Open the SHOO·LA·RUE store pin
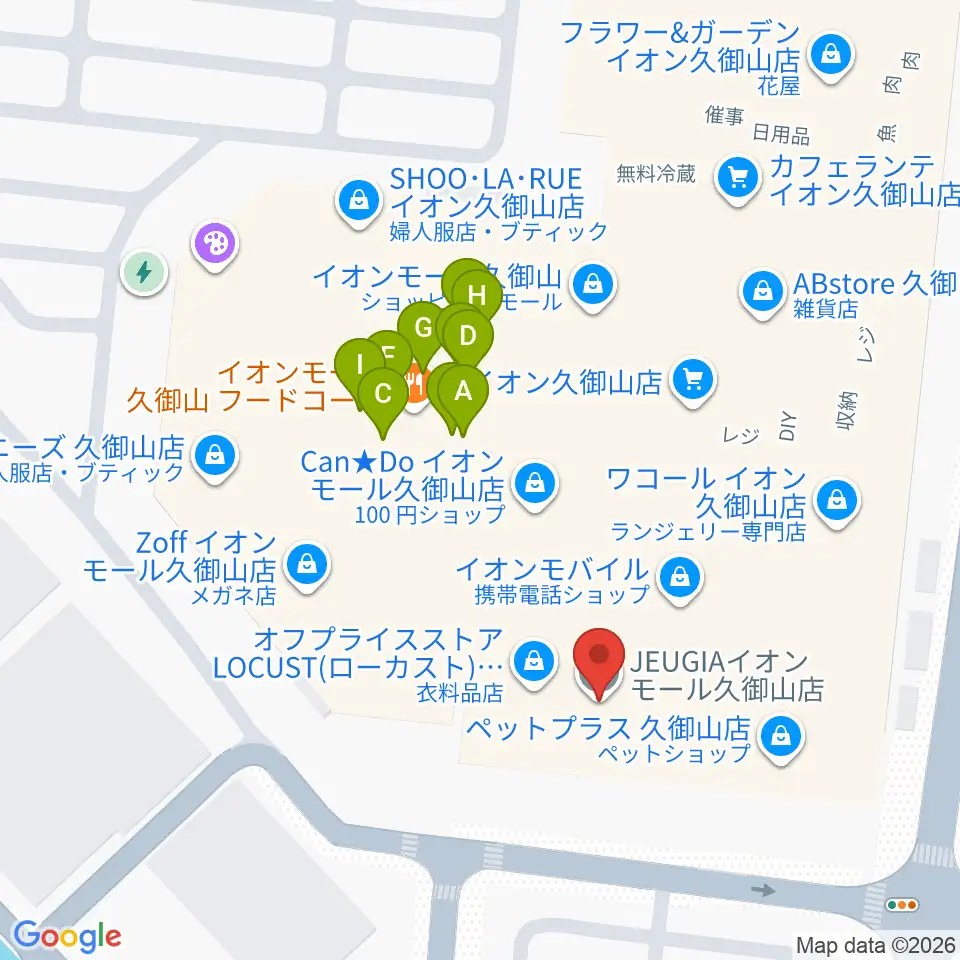 [x=359, y=202]
